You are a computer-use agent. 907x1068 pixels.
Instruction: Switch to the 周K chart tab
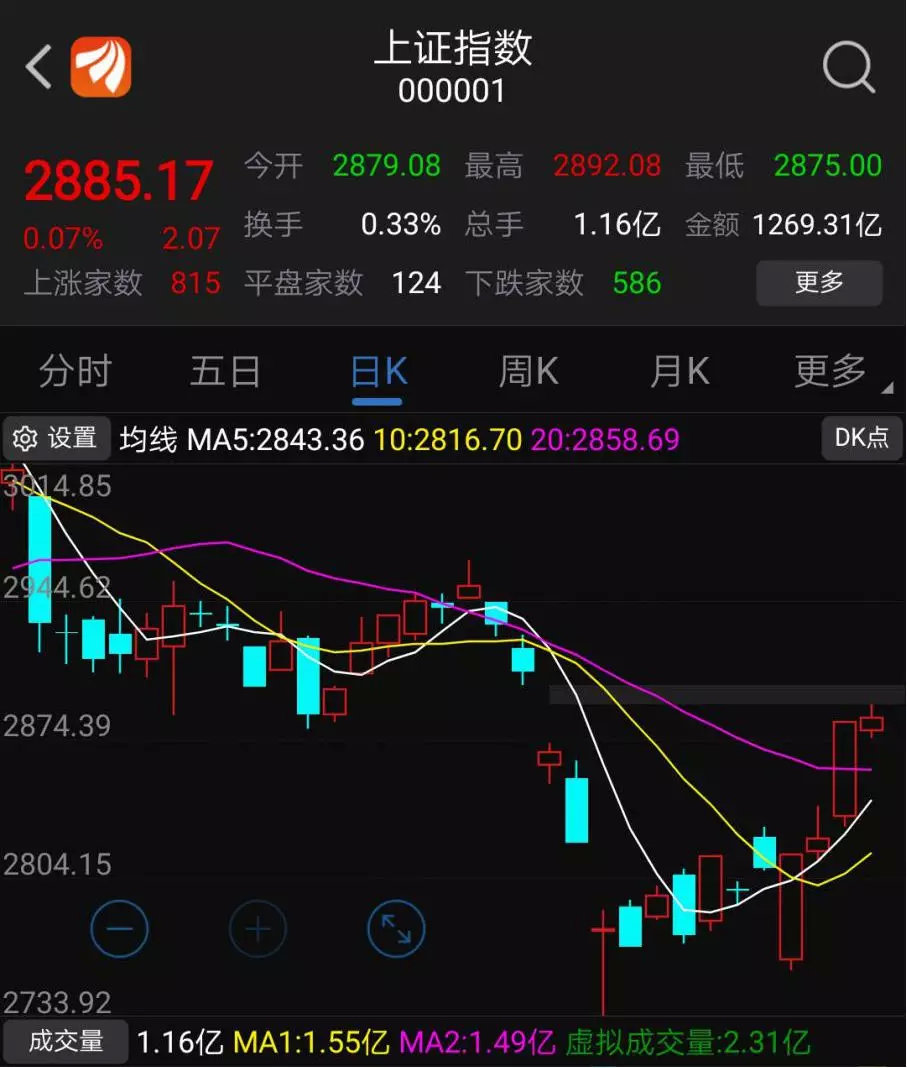point(528,372)
